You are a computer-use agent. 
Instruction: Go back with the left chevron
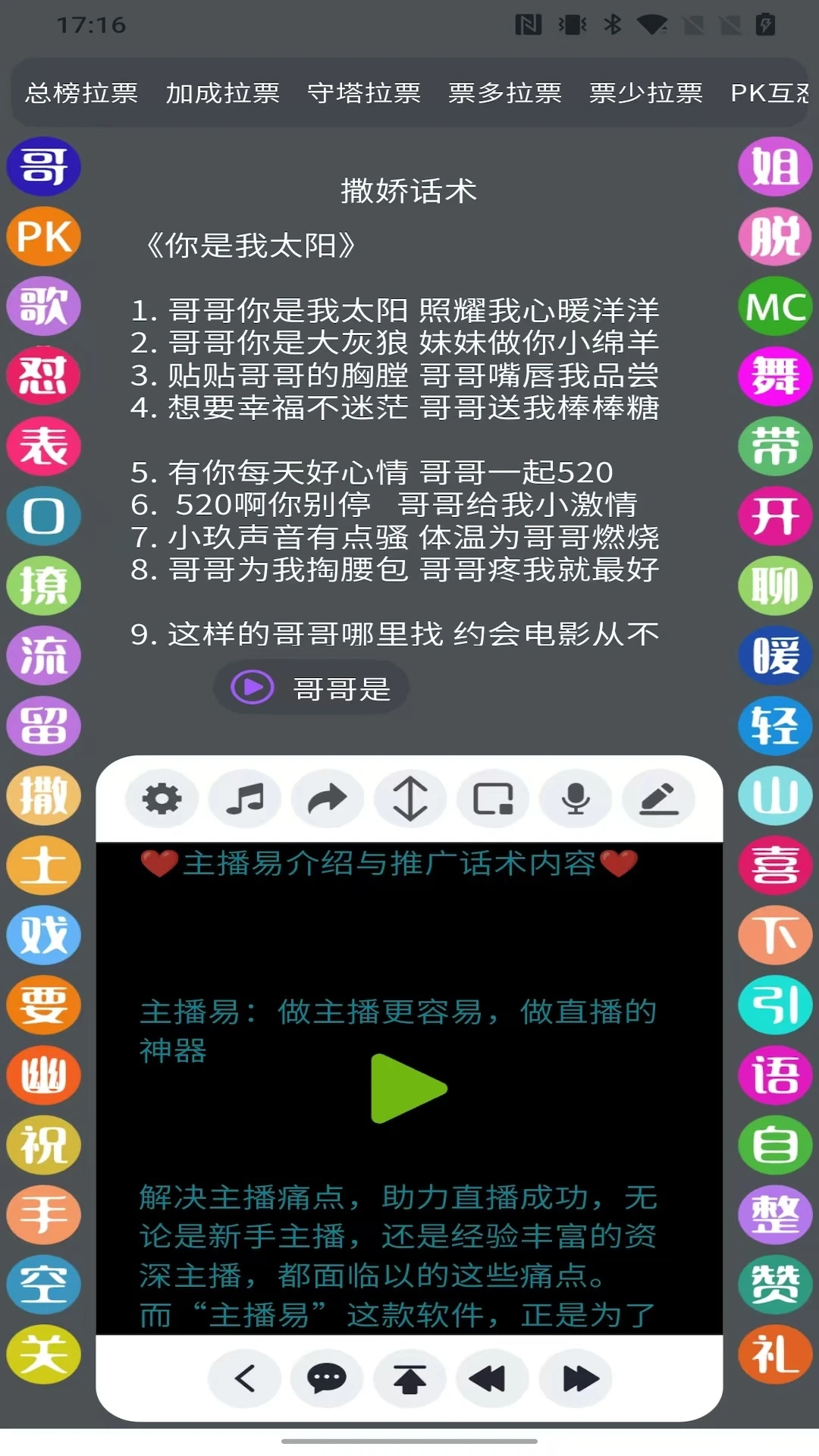tap(244, 1378)
